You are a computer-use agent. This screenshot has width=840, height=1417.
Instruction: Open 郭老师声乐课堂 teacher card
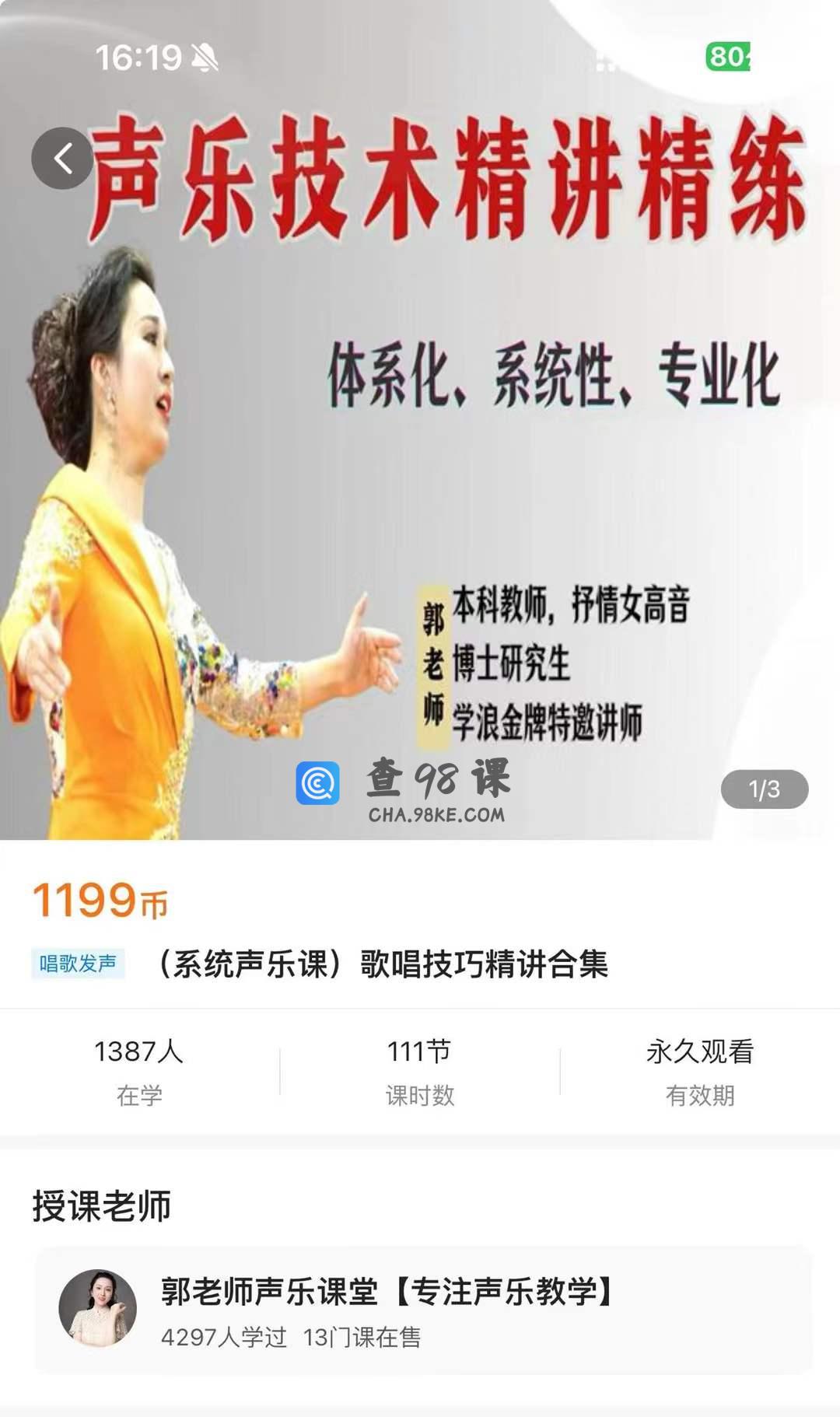click(423, 1311)
